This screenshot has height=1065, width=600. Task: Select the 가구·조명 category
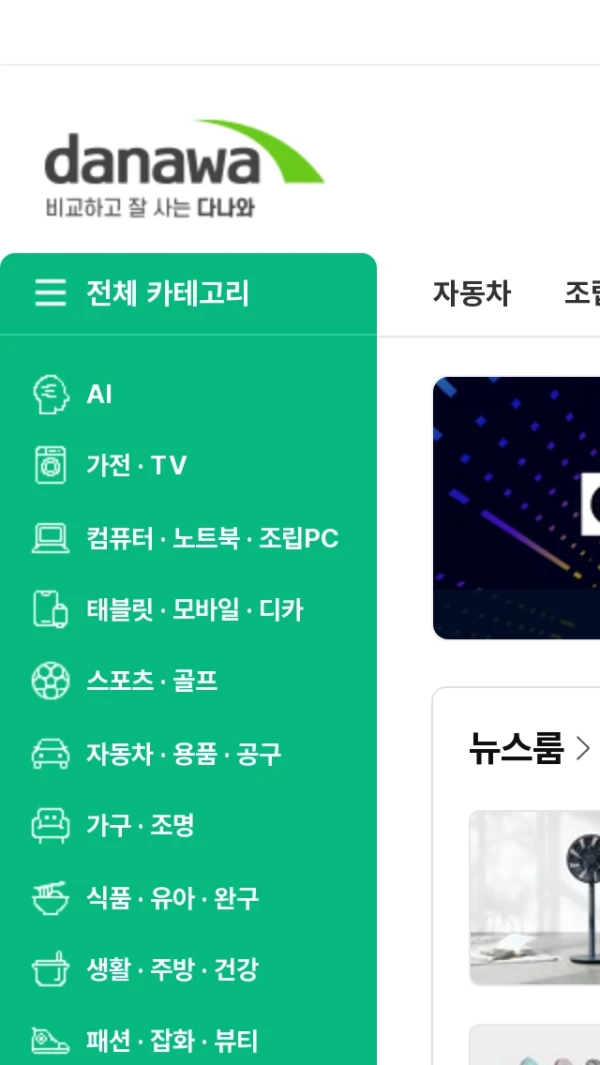tap(140, 826)
